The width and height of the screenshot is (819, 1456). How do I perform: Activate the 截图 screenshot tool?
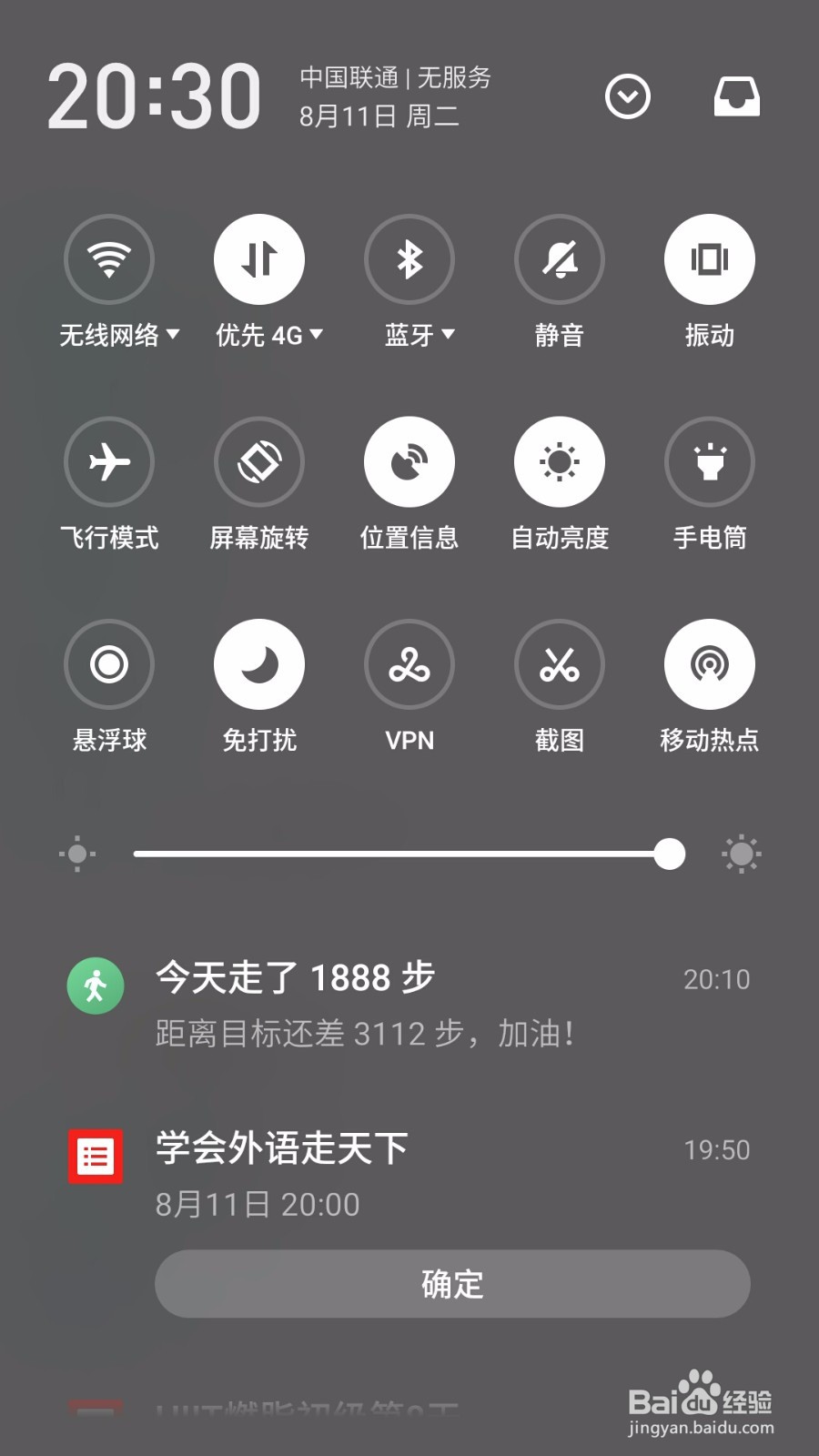click(x=560, y=664)
